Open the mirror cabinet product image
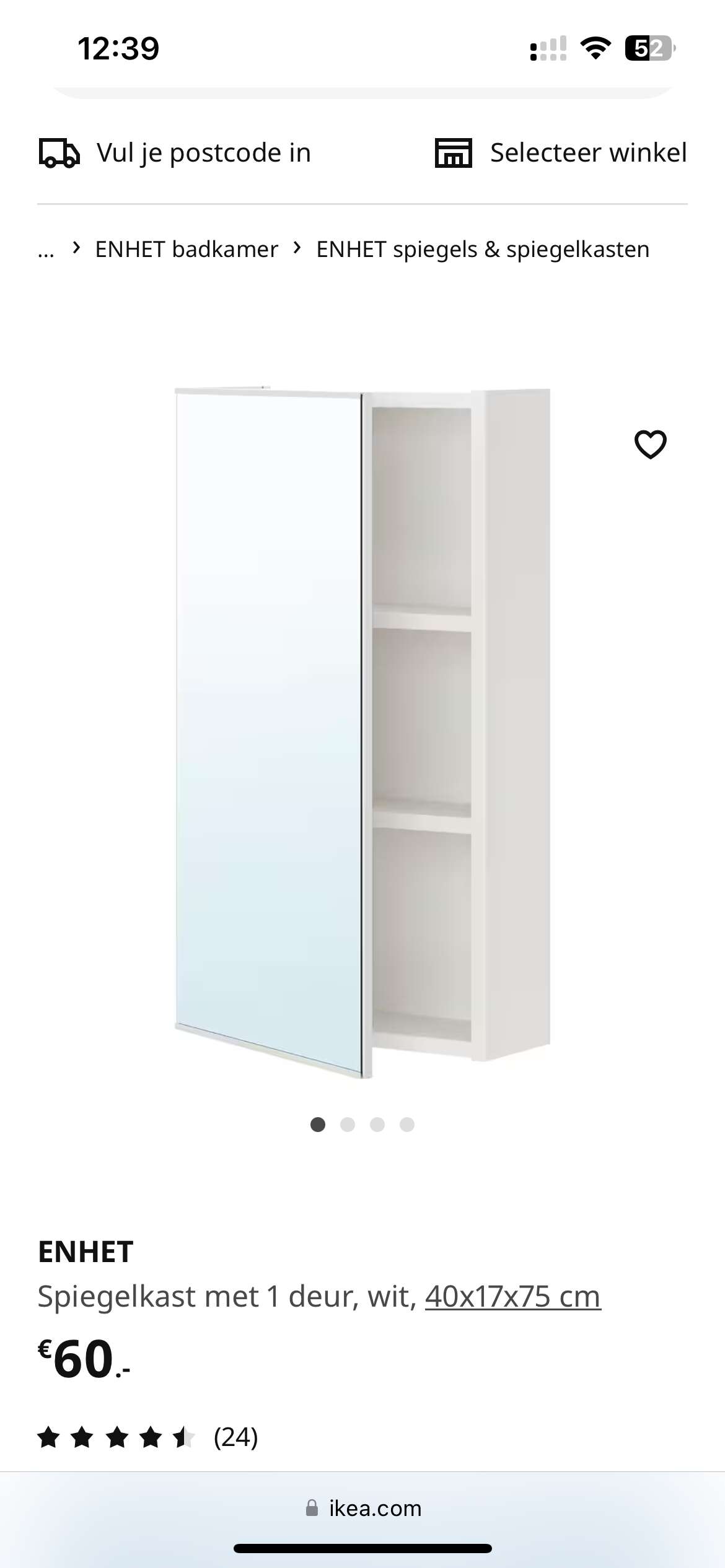Screen dimensions: 725x1568 [x=362, y=731]
